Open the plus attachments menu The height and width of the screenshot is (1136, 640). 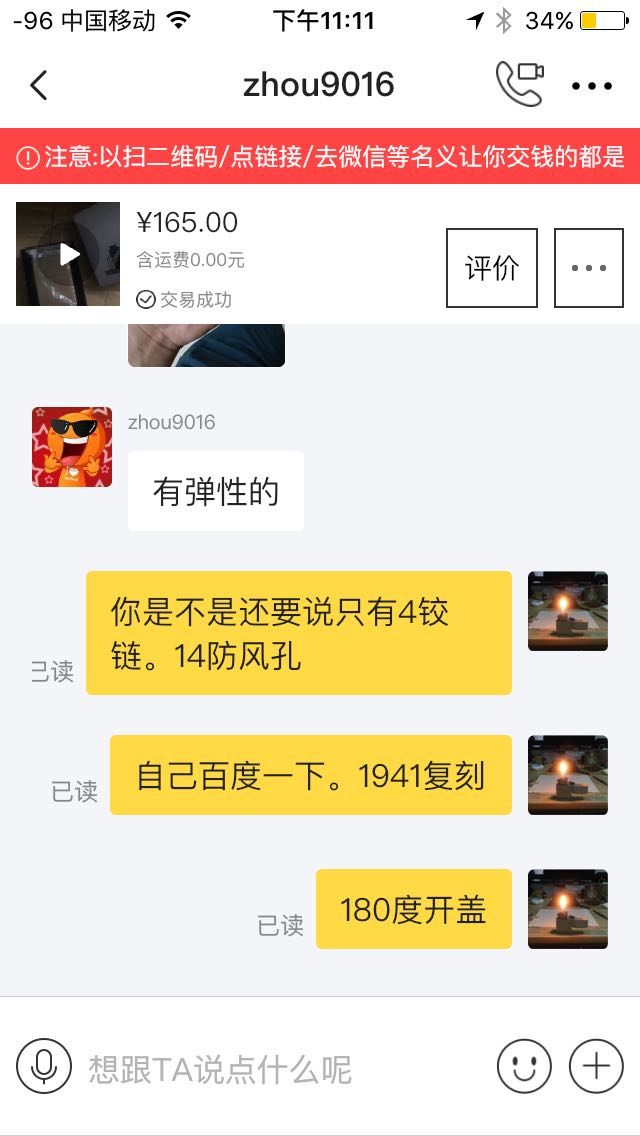[596, 1066]
